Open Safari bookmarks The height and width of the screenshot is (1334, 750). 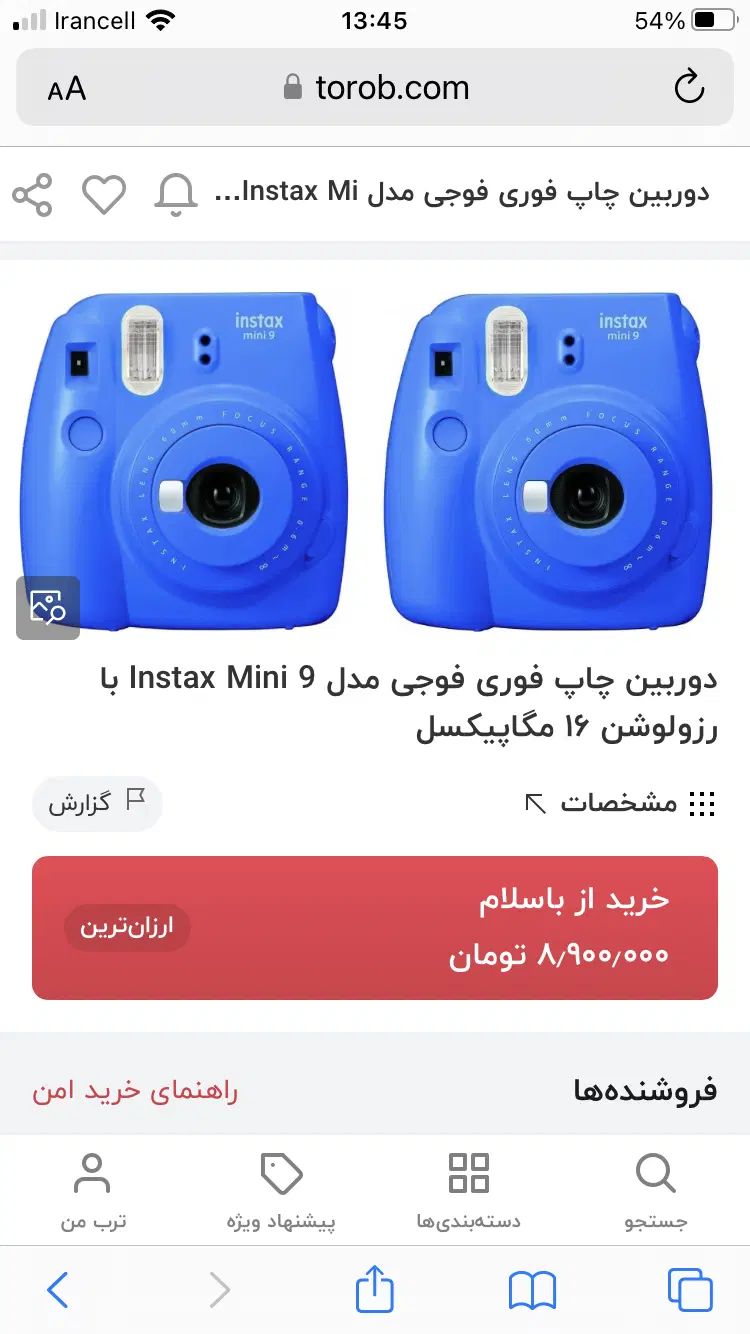coord(532,1290)
